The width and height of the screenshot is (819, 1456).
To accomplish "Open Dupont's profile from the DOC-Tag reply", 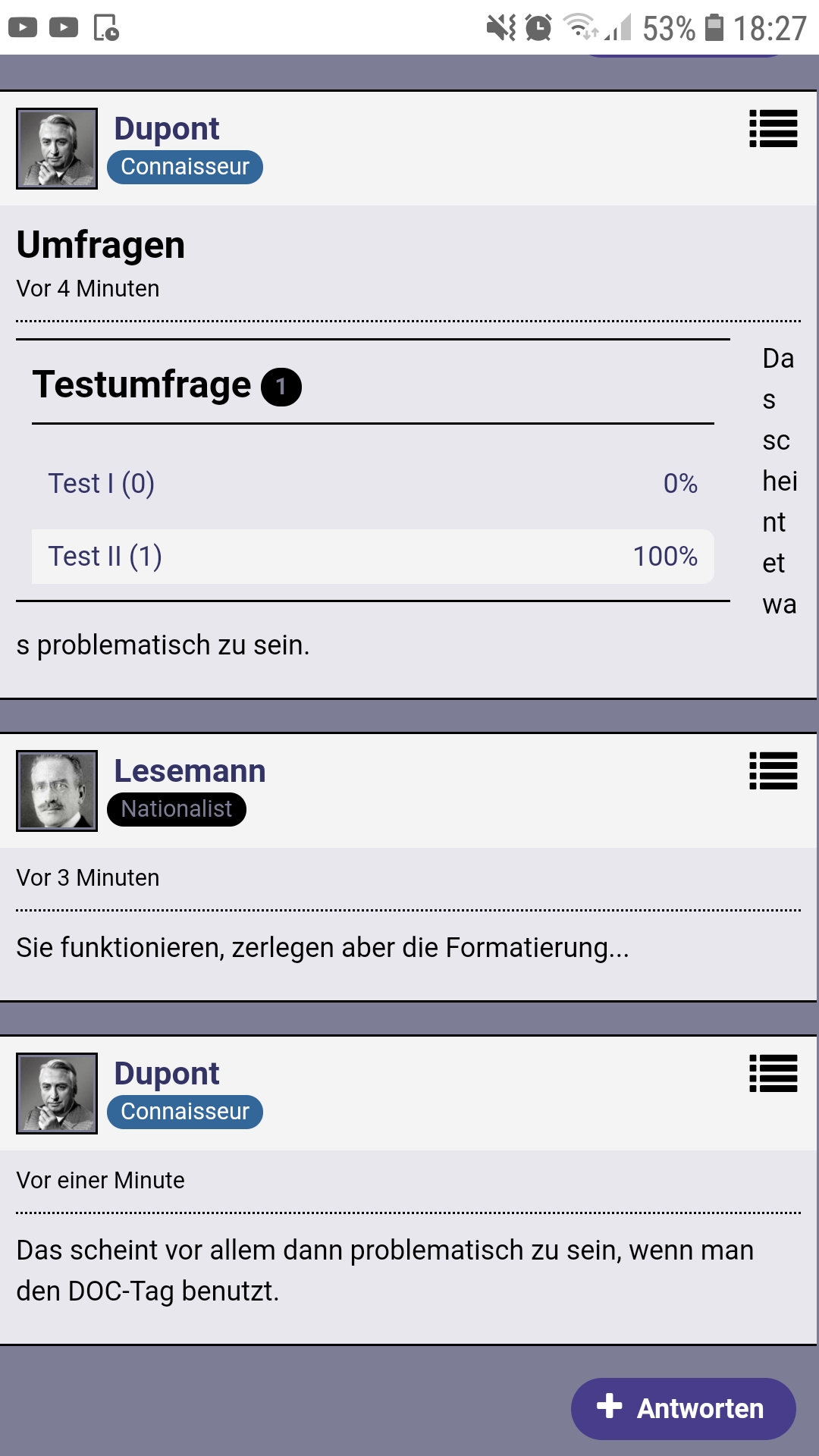I will coord(166,1073).
